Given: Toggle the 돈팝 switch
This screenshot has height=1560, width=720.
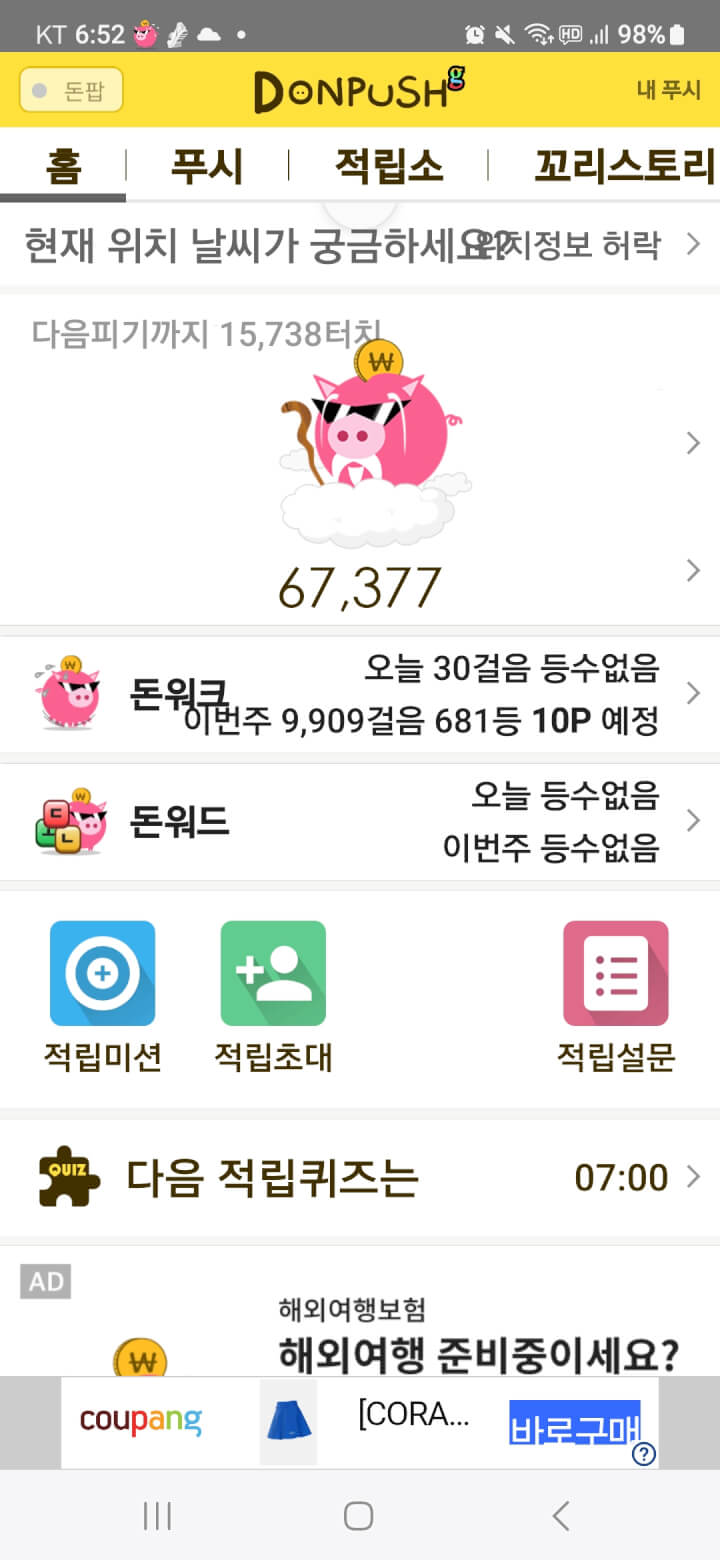Looking at the screenshot, I should pos(70,90).
